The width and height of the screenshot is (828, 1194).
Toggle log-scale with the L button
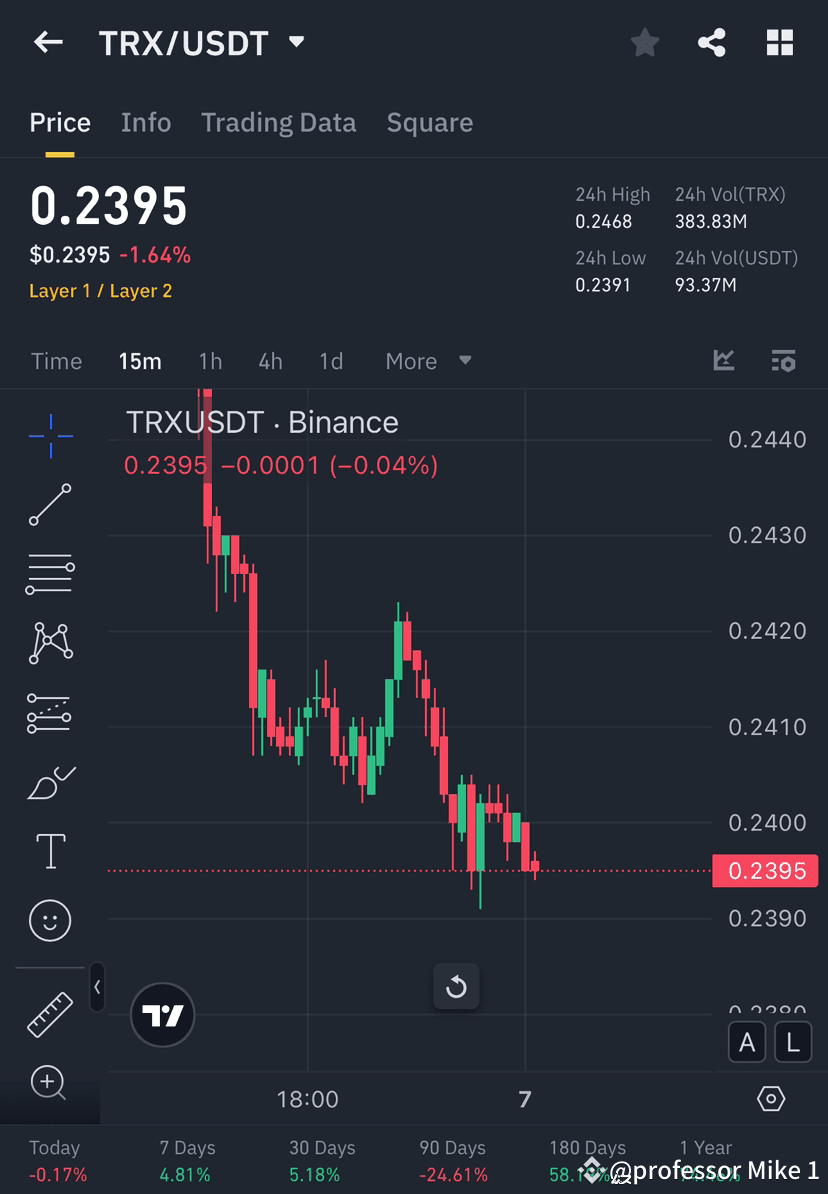pos(792,1042)
